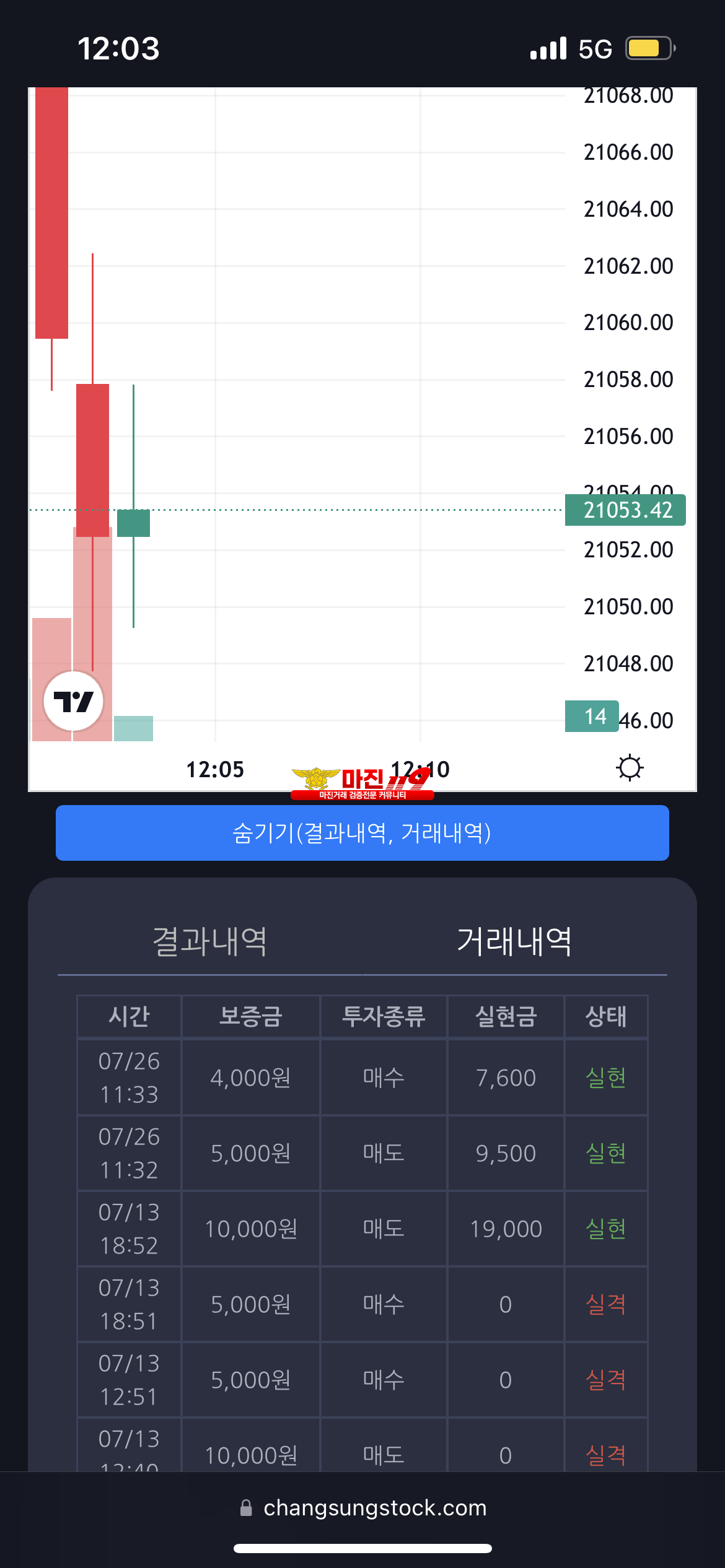Switch to the 결과내역 tab
The width and height of the screenshot is (725, 1568).
210,941
